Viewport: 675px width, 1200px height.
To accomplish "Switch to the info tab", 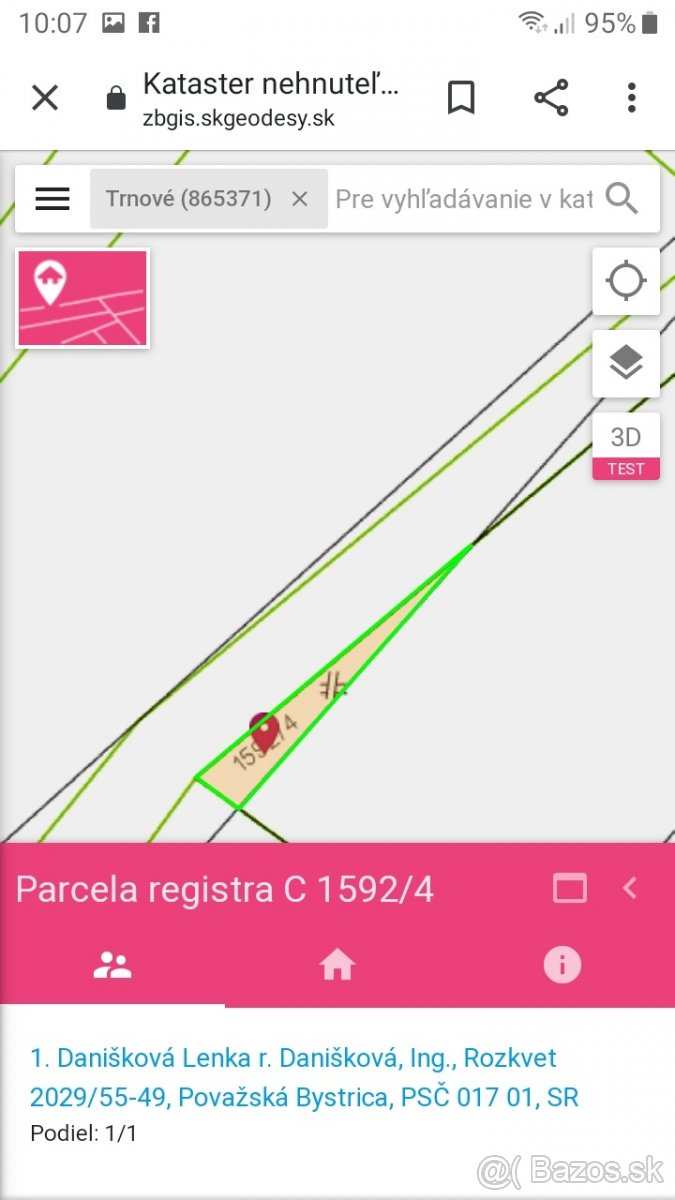I will coord(562,965).
